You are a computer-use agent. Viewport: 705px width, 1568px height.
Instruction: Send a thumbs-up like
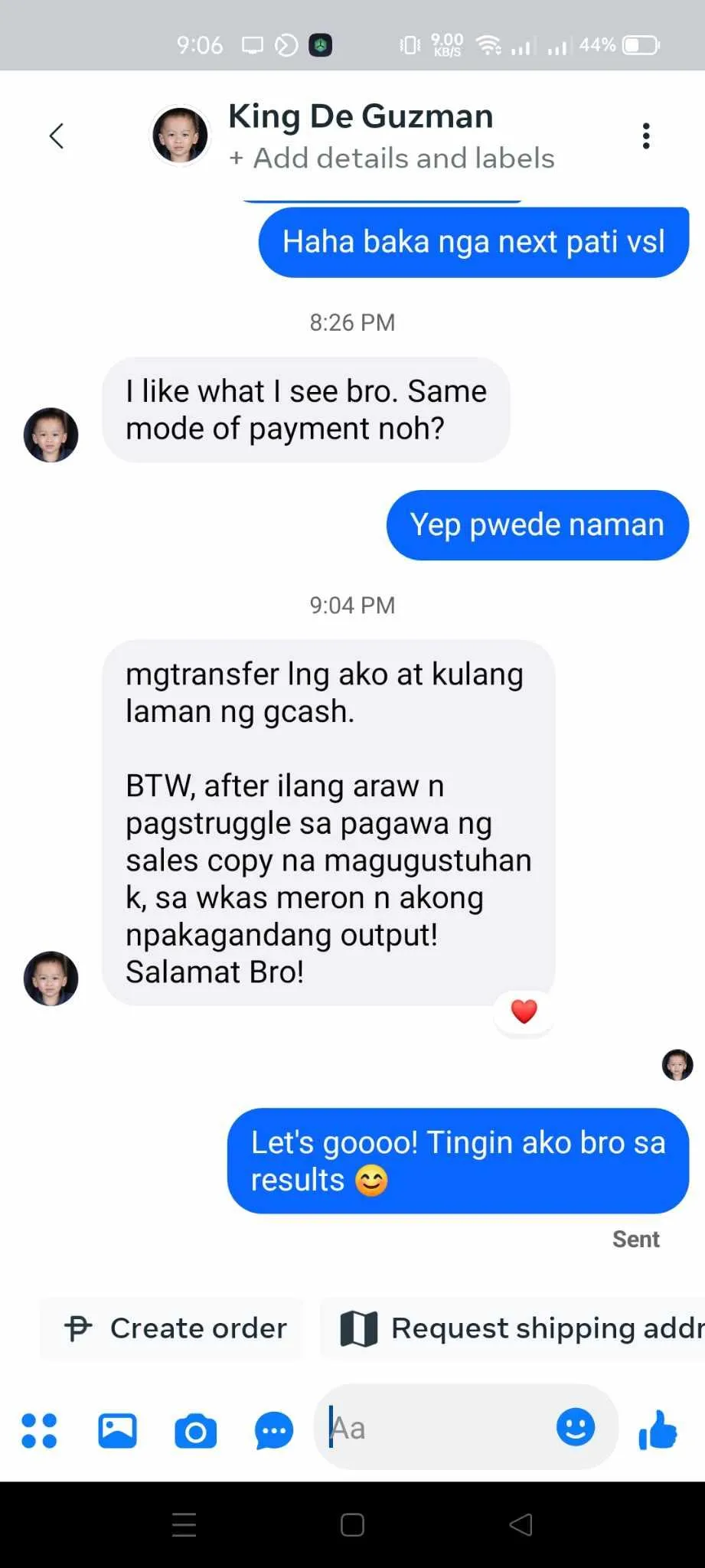click(658, 1429)
